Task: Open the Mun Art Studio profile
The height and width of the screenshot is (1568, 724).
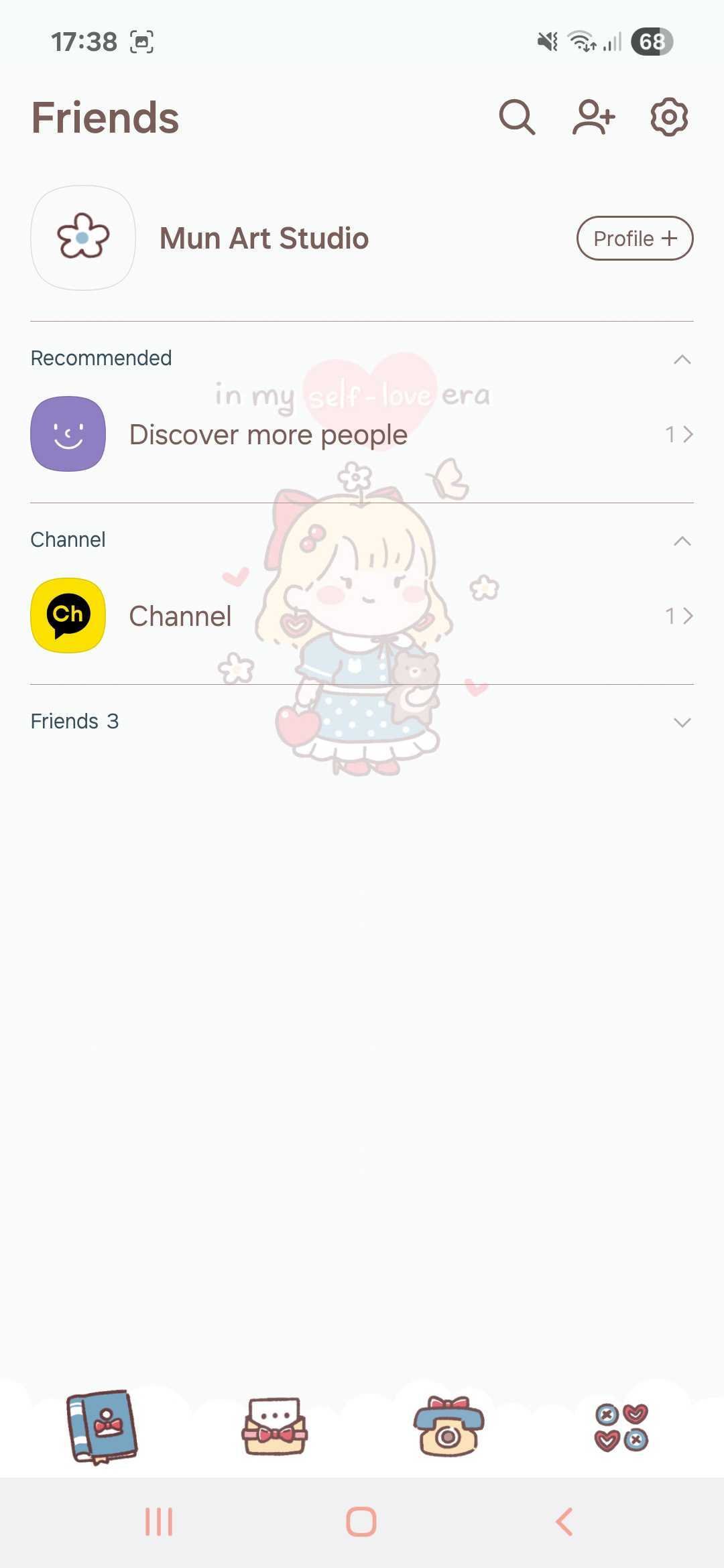Action: [263, 239]
